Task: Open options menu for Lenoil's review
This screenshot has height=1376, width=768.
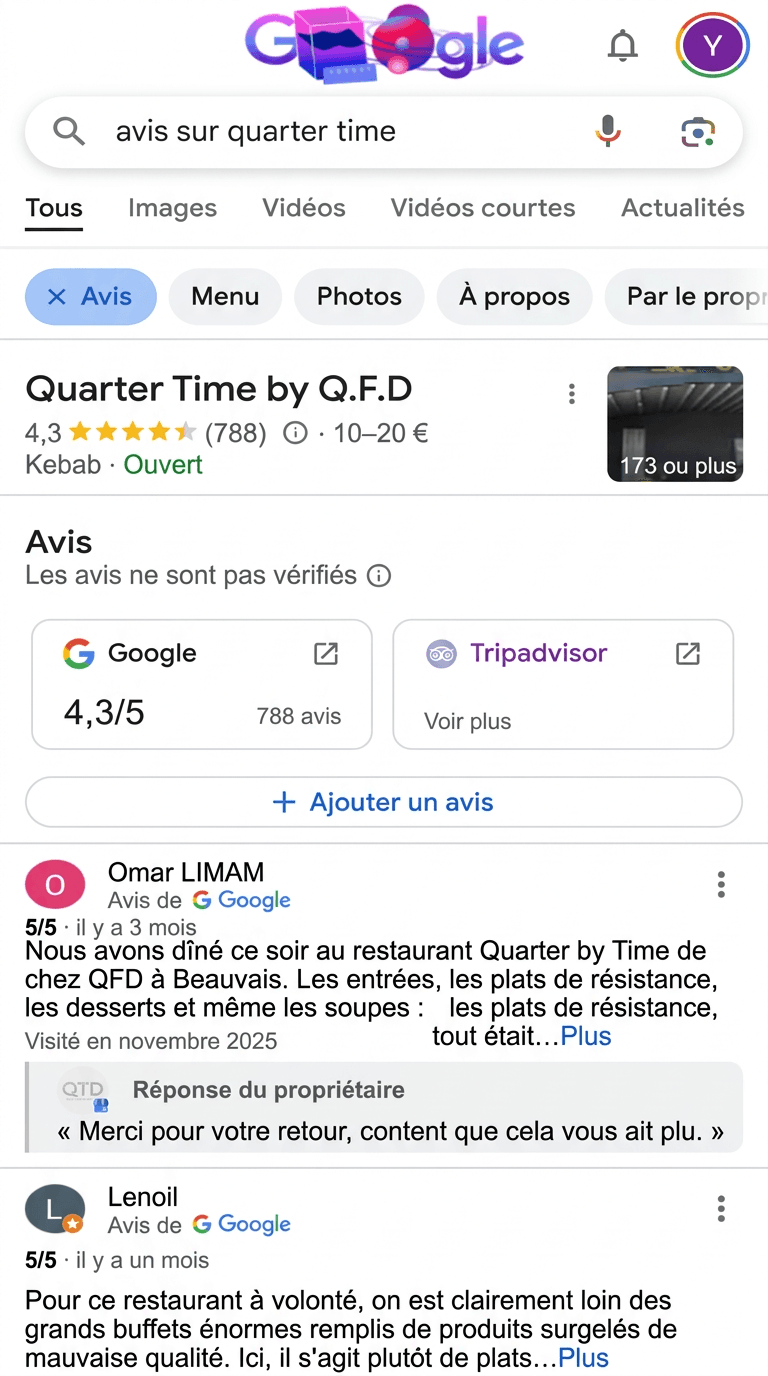Action: point(721,1209)
